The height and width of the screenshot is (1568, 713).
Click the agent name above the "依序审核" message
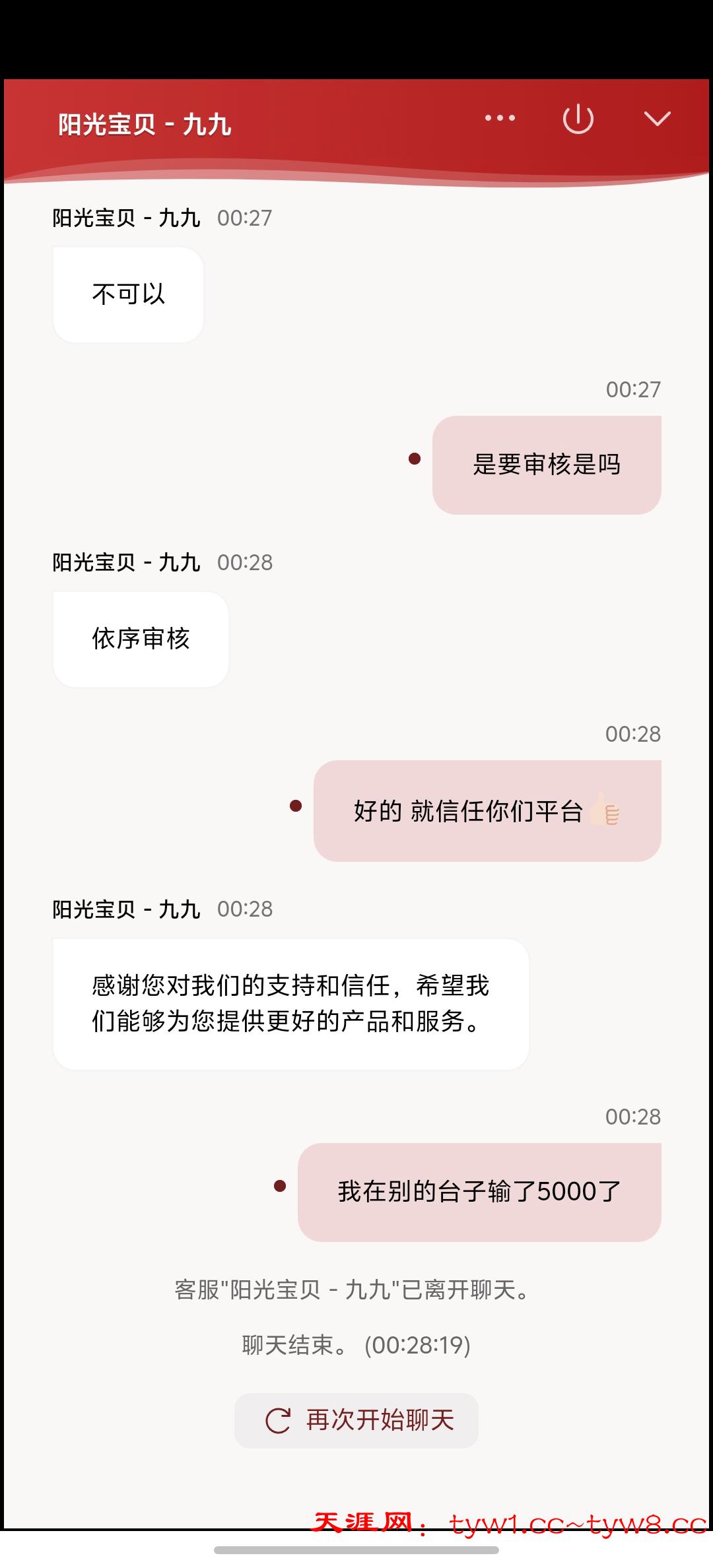click(x=125, y=562)
